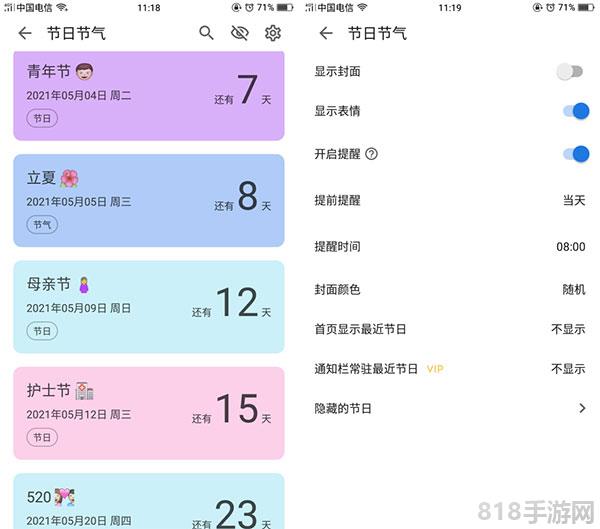Open the settings gear icon
600x529 pixels.
273,33
